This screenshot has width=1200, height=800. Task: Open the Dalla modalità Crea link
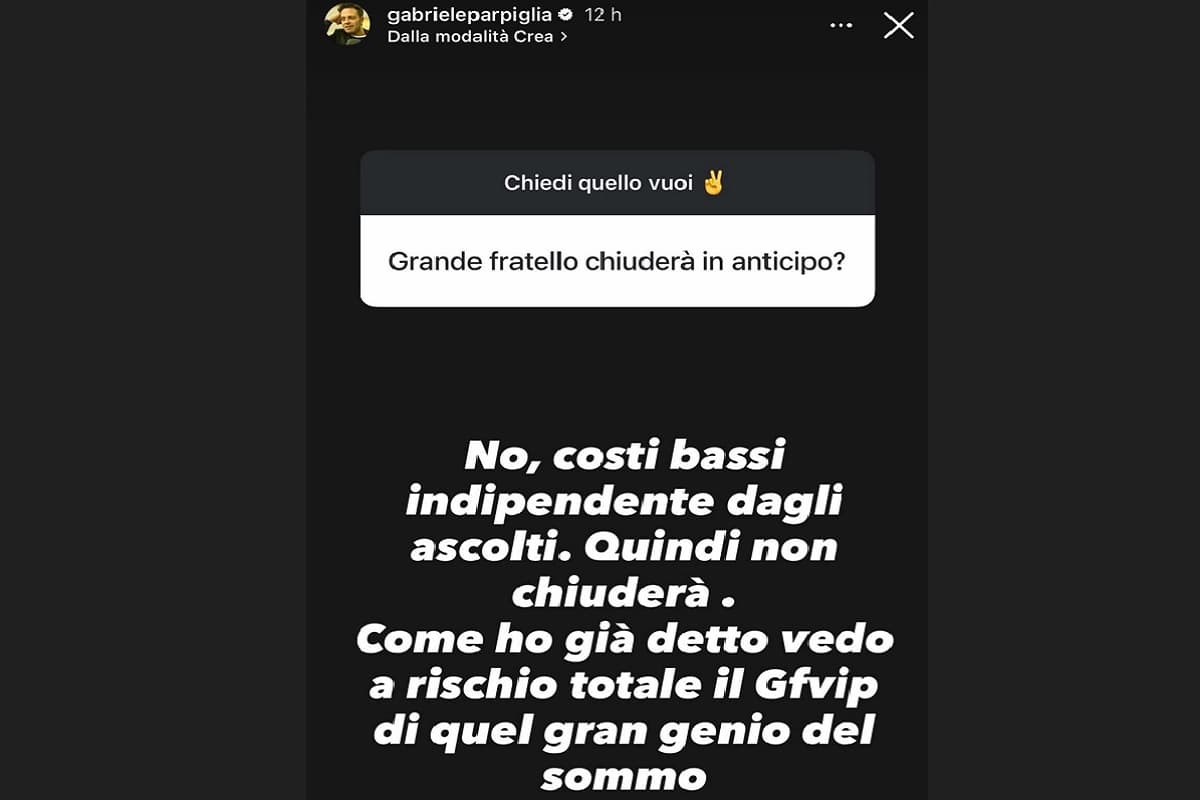point(478,36)
